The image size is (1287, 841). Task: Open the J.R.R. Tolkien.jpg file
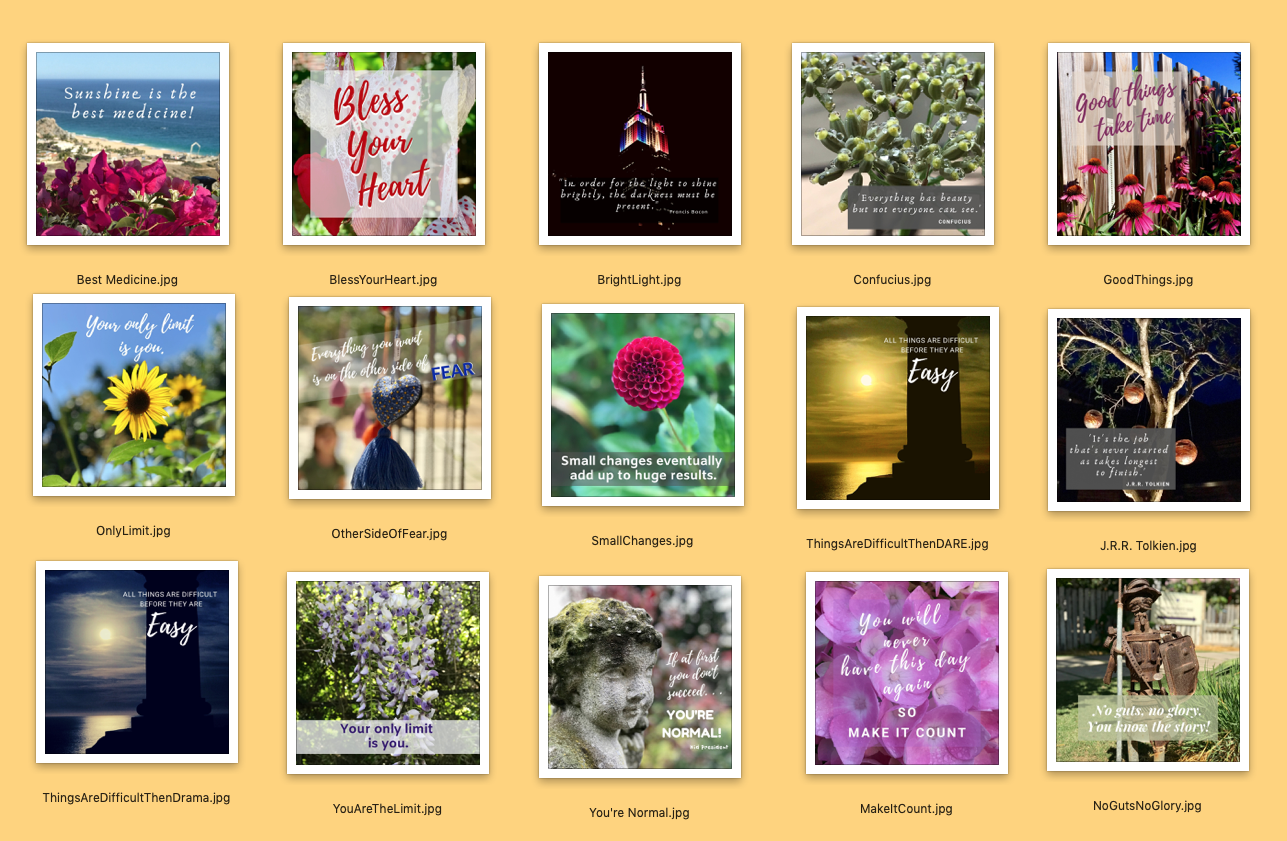click(1149, 410)
